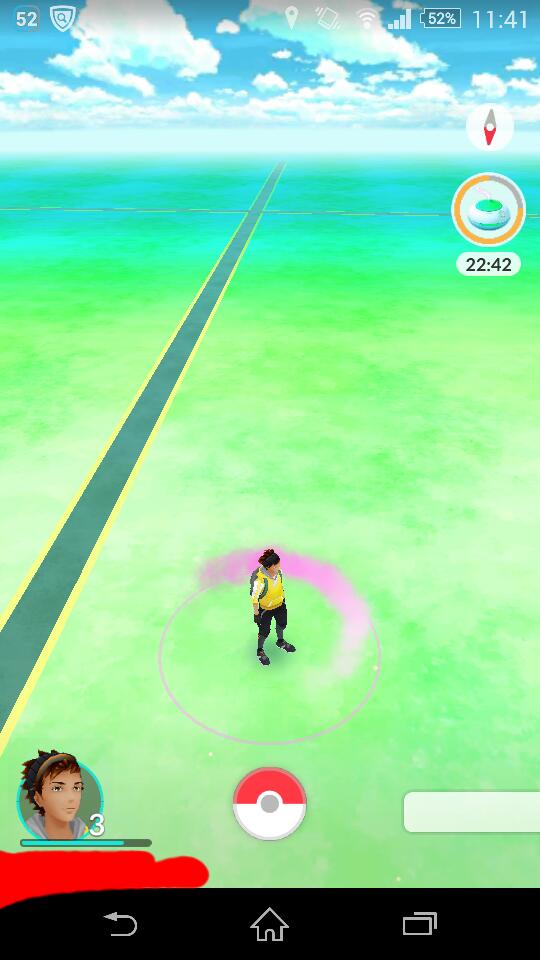Open the nearby Pokémon panel
Image resolution: width=540 pixels, height=960 pixels.
pyautogui.click(x=472, y=812)
